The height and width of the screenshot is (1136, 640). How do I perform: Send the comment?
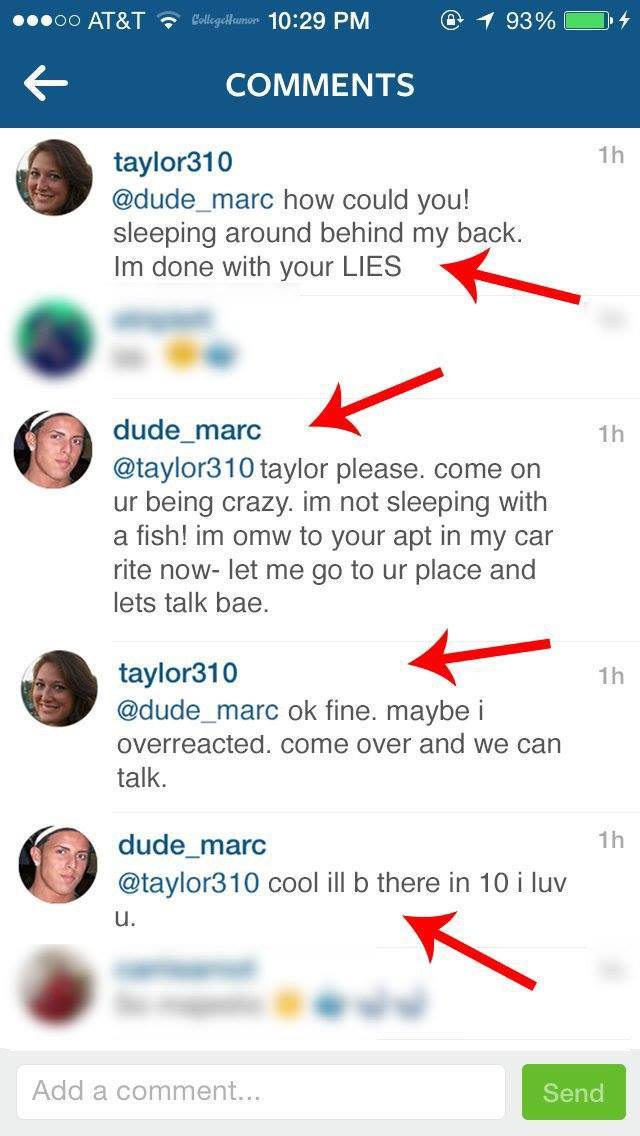click(x=573, y=1092)
